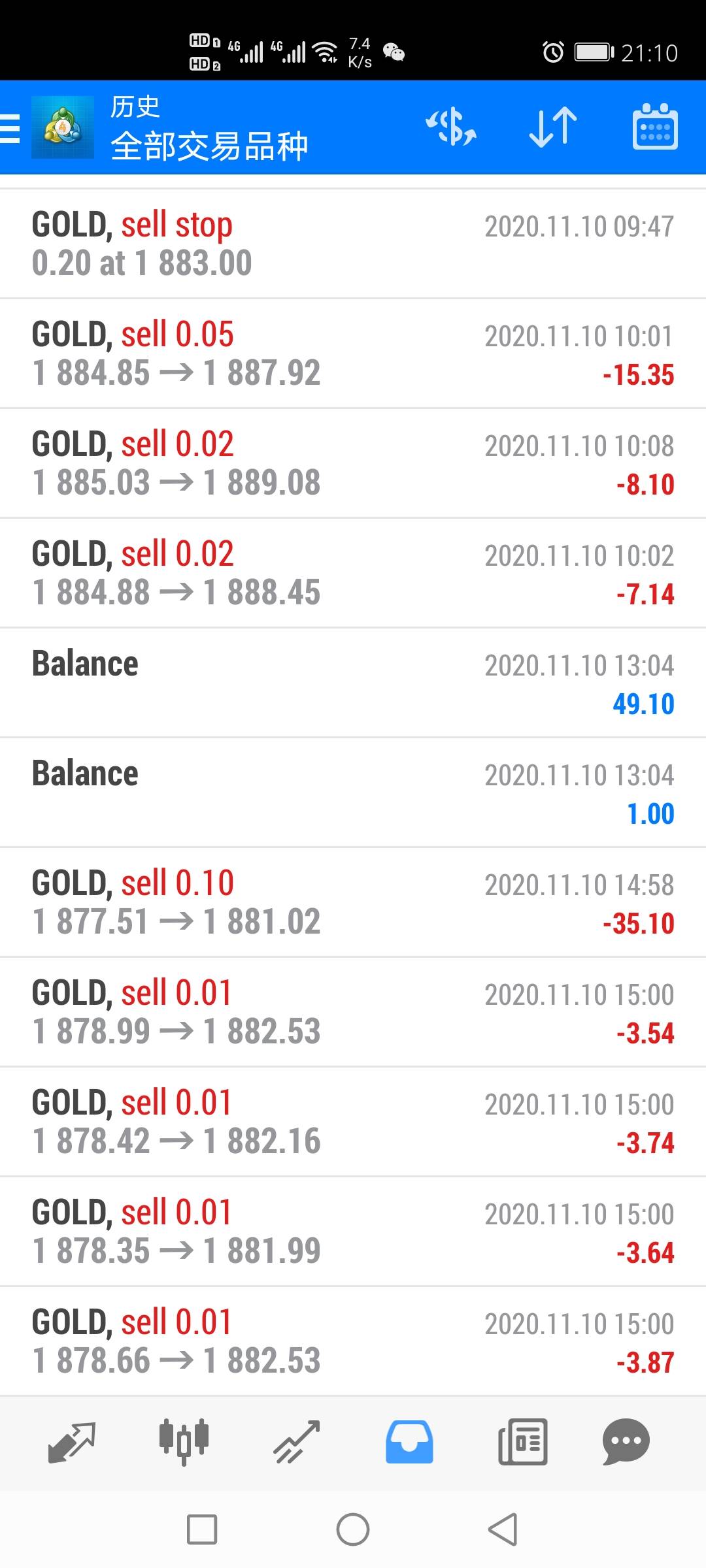The height and width of the screenshot is (1568, 706).
Task: Open the Balance entry of 1.00
Action: pos(353,793)
